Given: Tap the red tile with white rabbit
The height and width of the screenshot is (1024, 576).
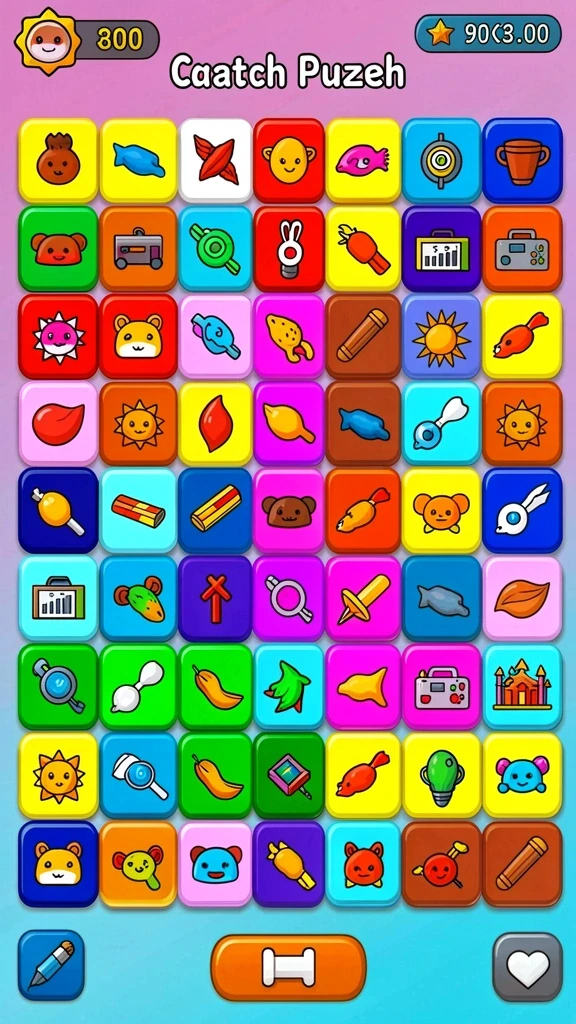Looking at the screenshot, I should point(289,248).
